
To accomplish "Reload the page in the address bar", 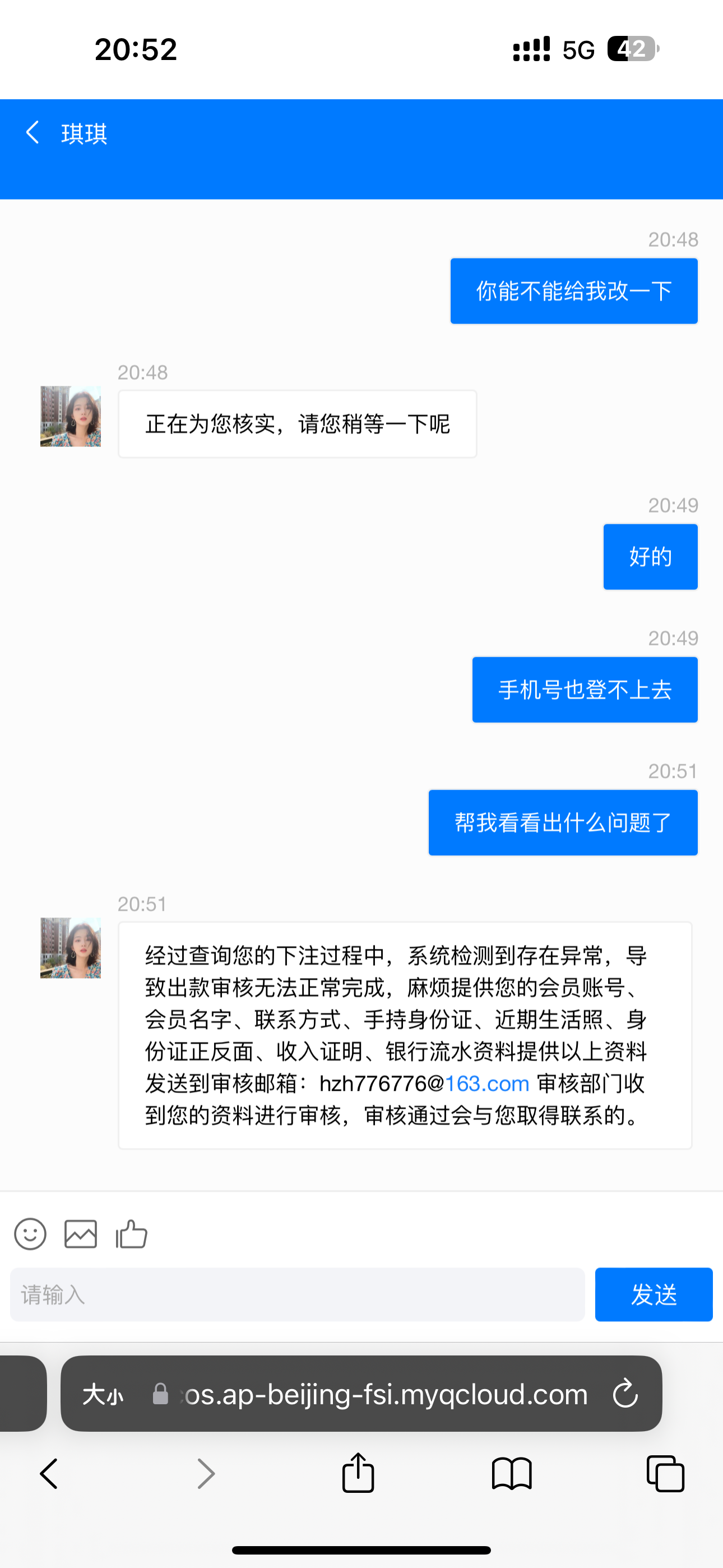I will (625, 1394).
